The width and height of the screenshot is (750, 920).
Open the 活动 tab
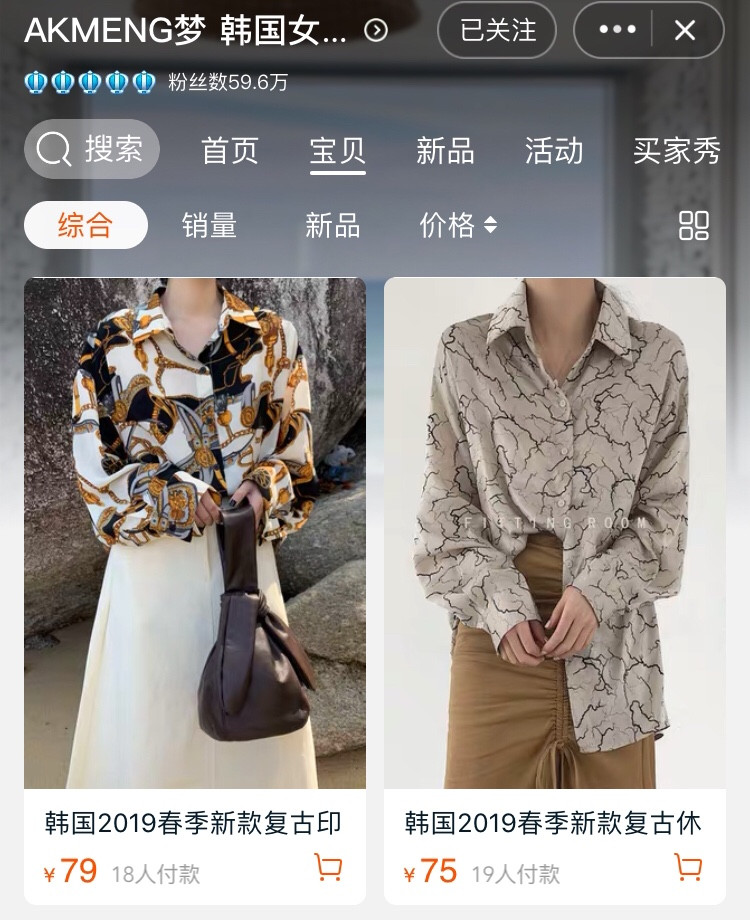(554, 151)
